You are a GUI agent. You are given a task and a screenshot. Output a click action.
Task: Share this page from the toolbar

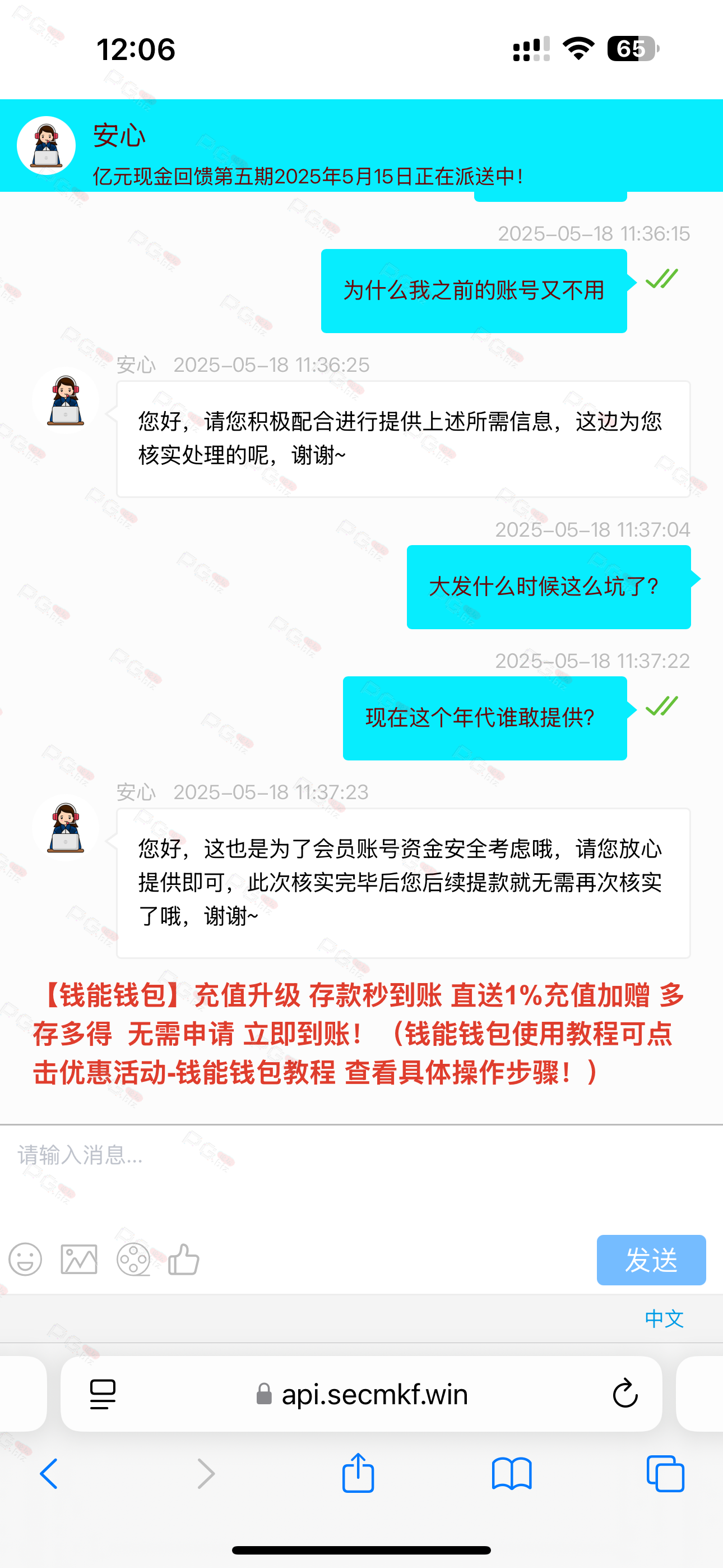[358, 1473]
